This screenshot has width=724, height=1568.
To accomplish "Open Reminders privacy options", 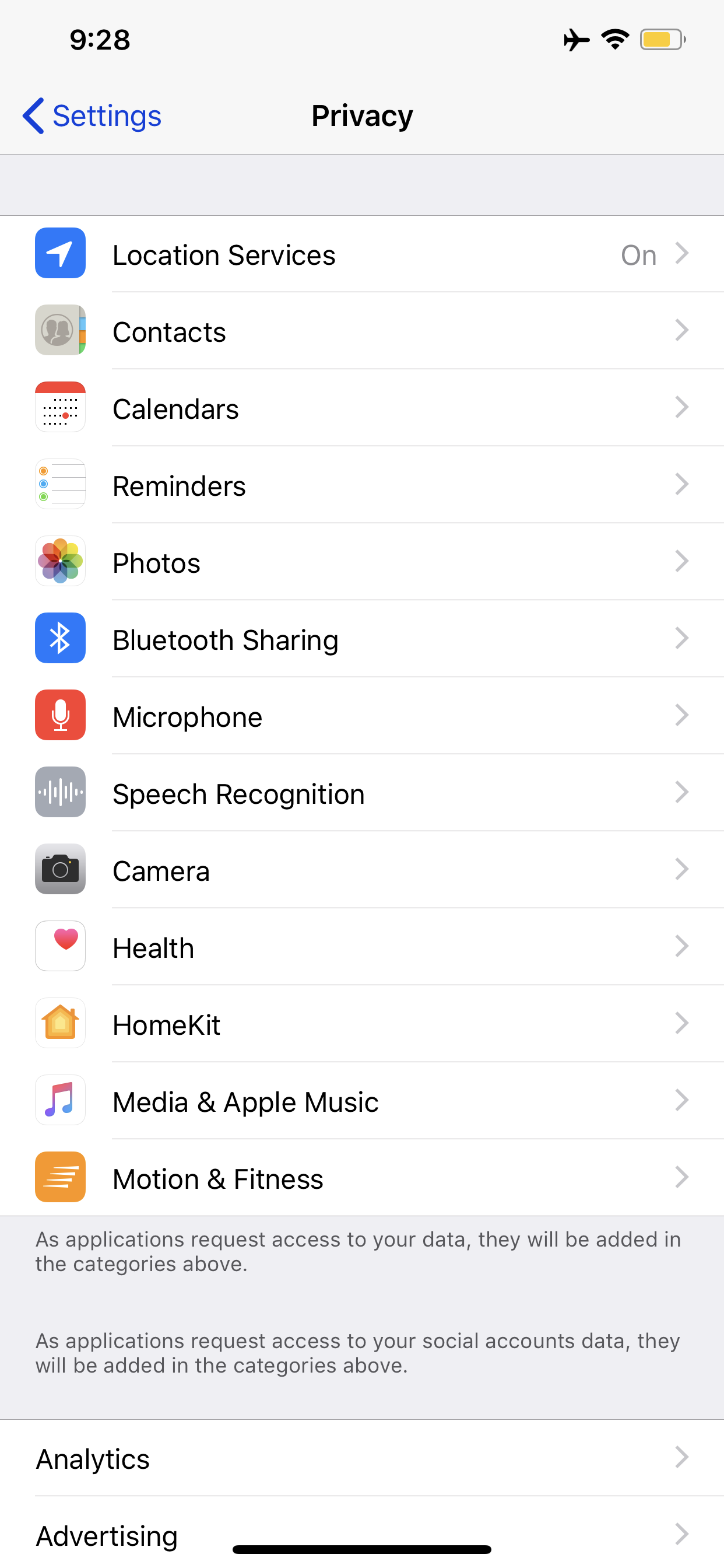I will pos(362,485).
